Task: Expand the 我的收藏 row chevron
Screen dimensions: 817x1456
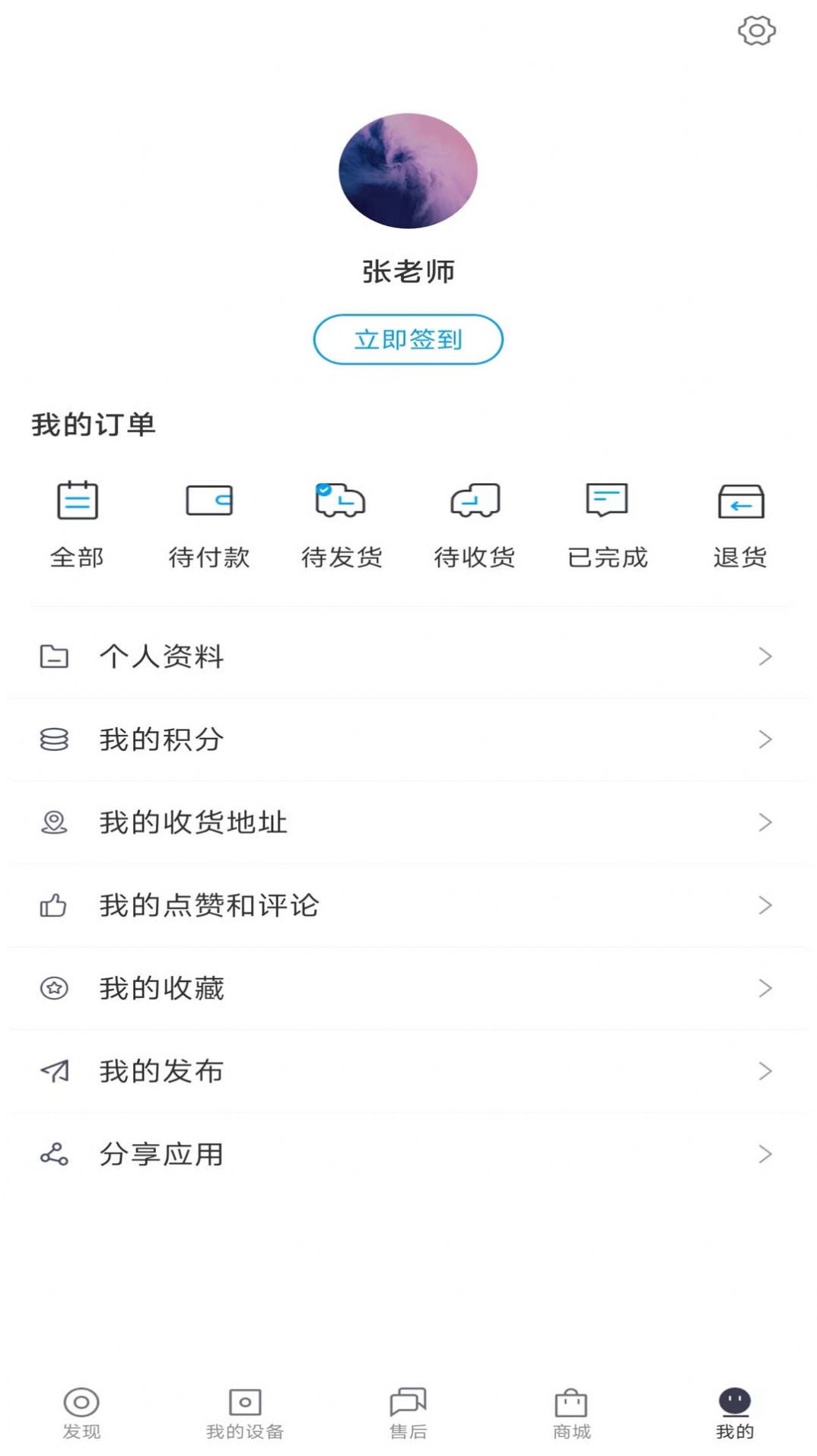Action: [x=765, y=988]
